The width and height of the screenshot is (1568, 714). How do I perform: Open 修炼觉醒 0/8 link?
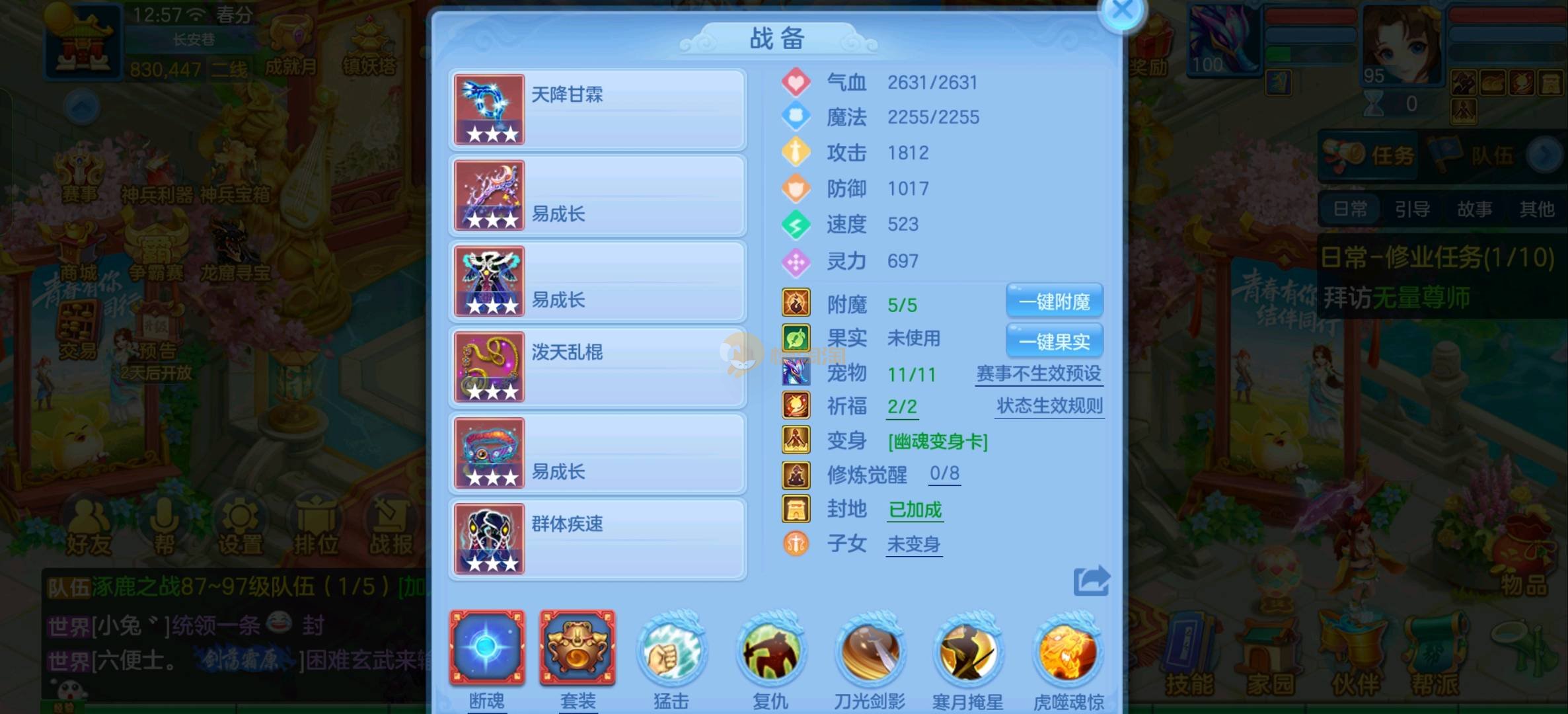[x=944, y=473]
